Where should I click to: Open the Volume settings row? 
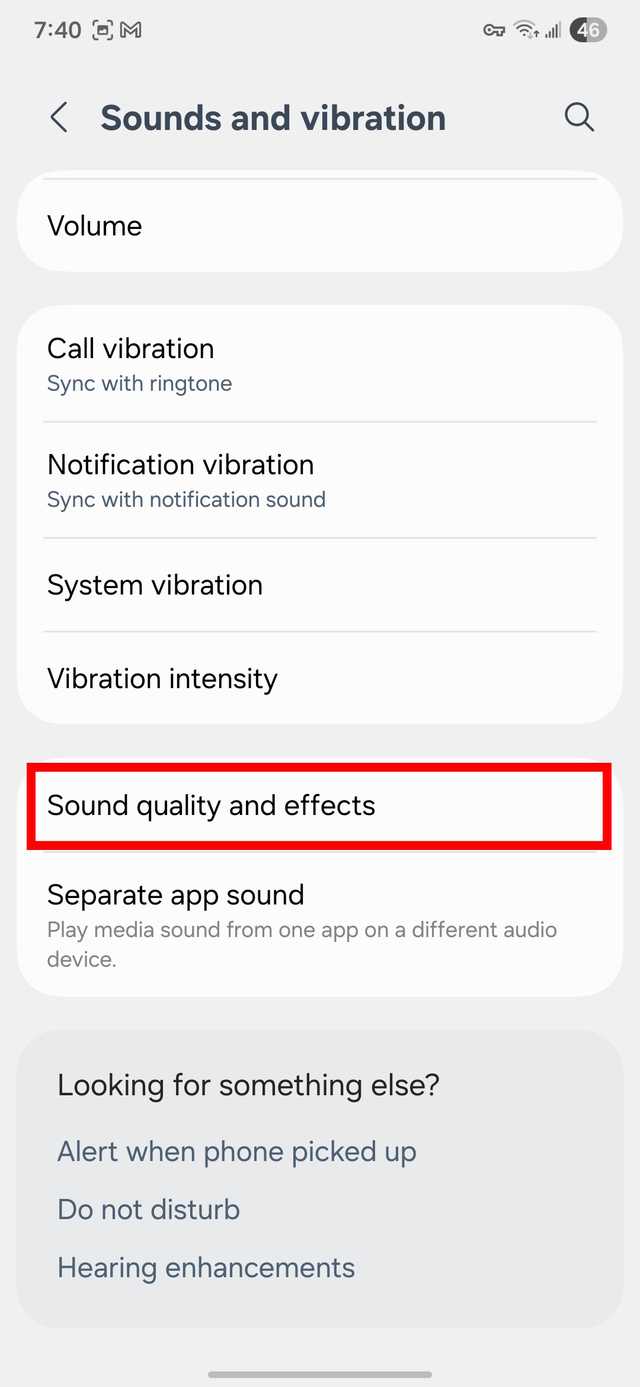click(320, 226)
